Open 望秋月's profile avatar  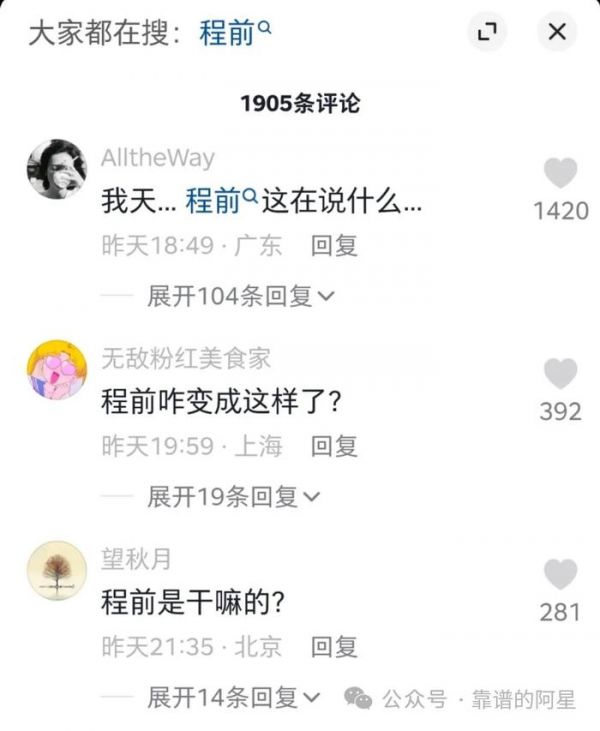(56, 569)
